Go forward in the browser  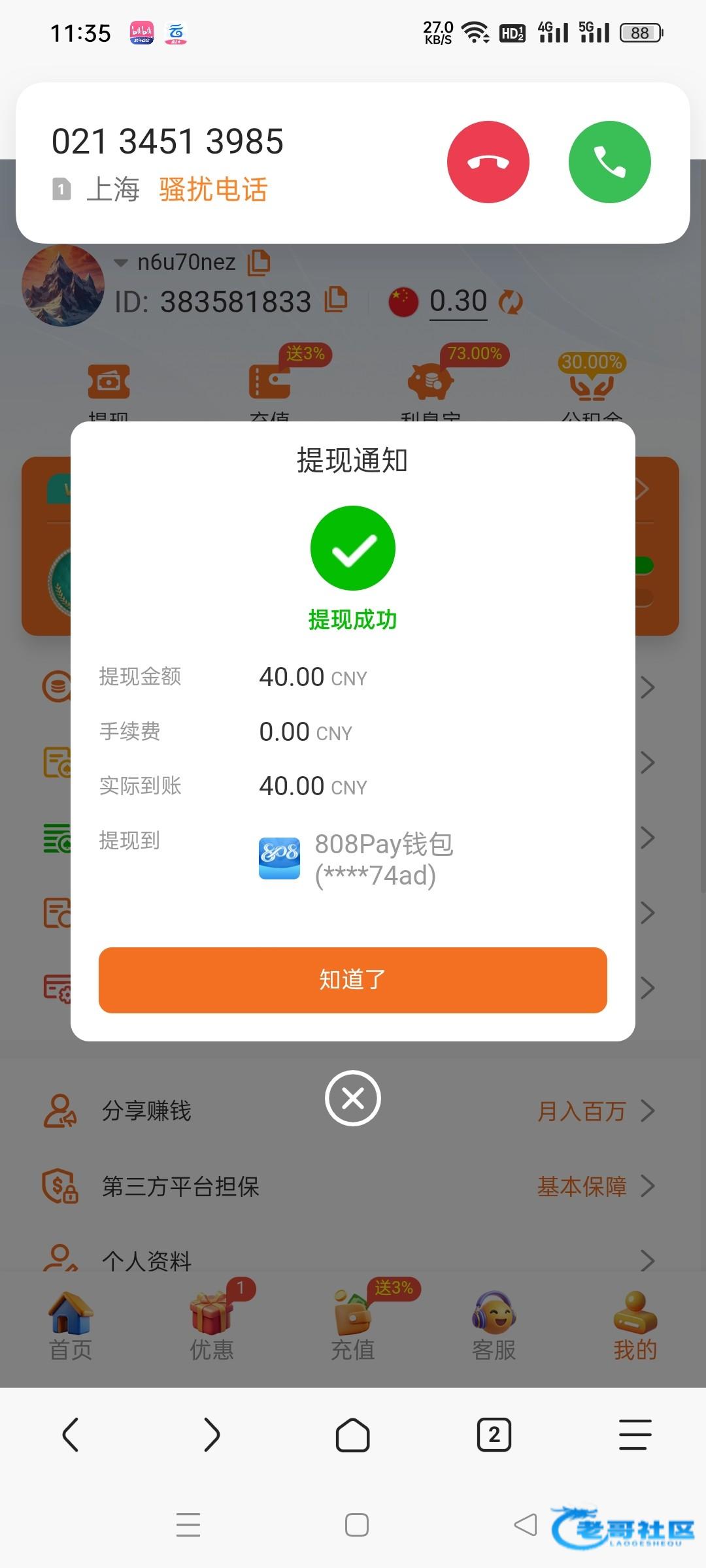[x=212, y=1435]
